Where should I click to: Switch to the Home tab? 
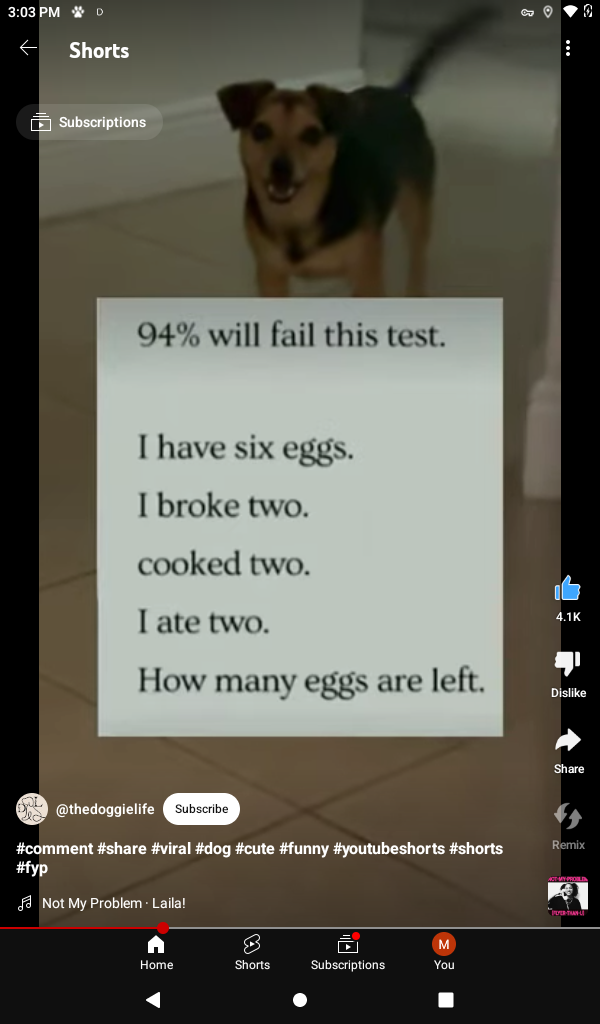tap(156, 952)
